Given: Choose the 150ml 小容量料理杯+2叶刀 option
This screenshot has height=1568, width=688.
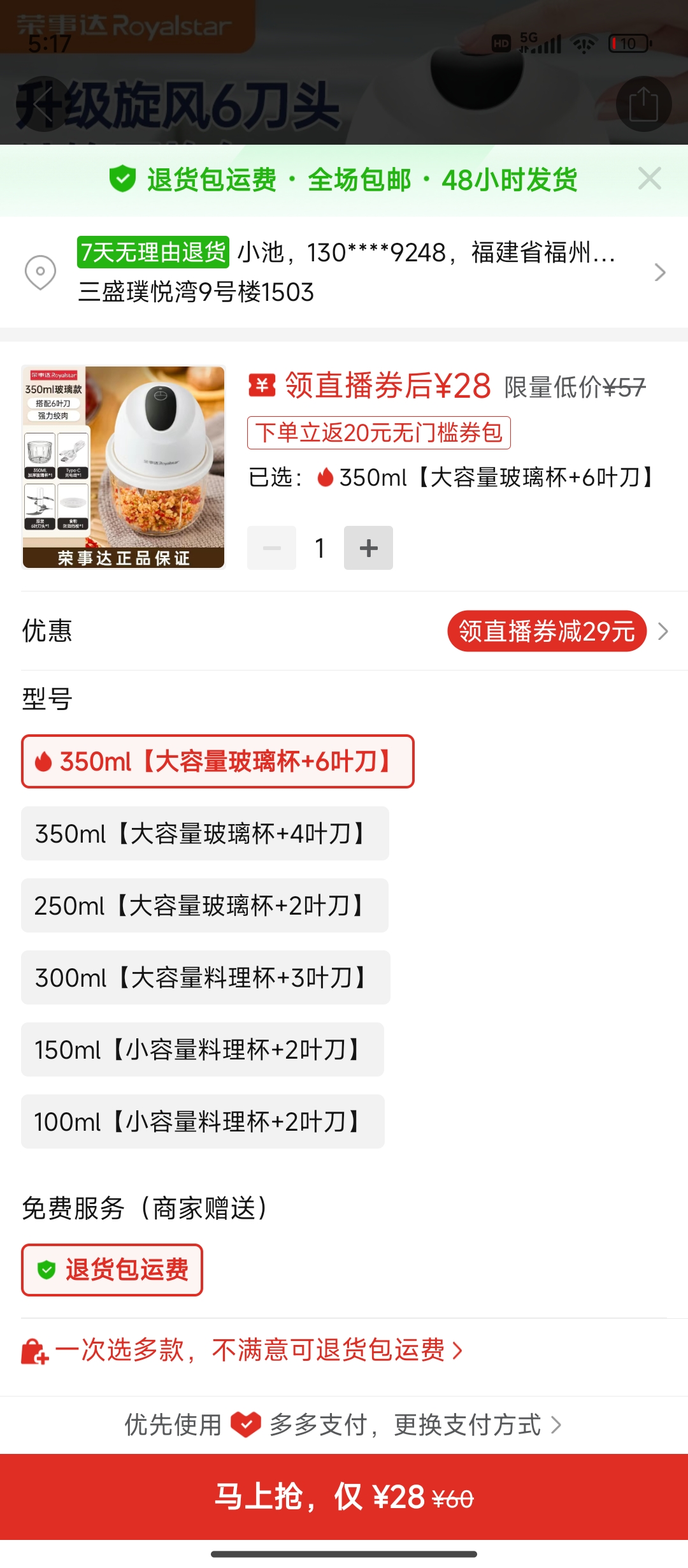Looking at the screenshot, I should point(203,1050).
